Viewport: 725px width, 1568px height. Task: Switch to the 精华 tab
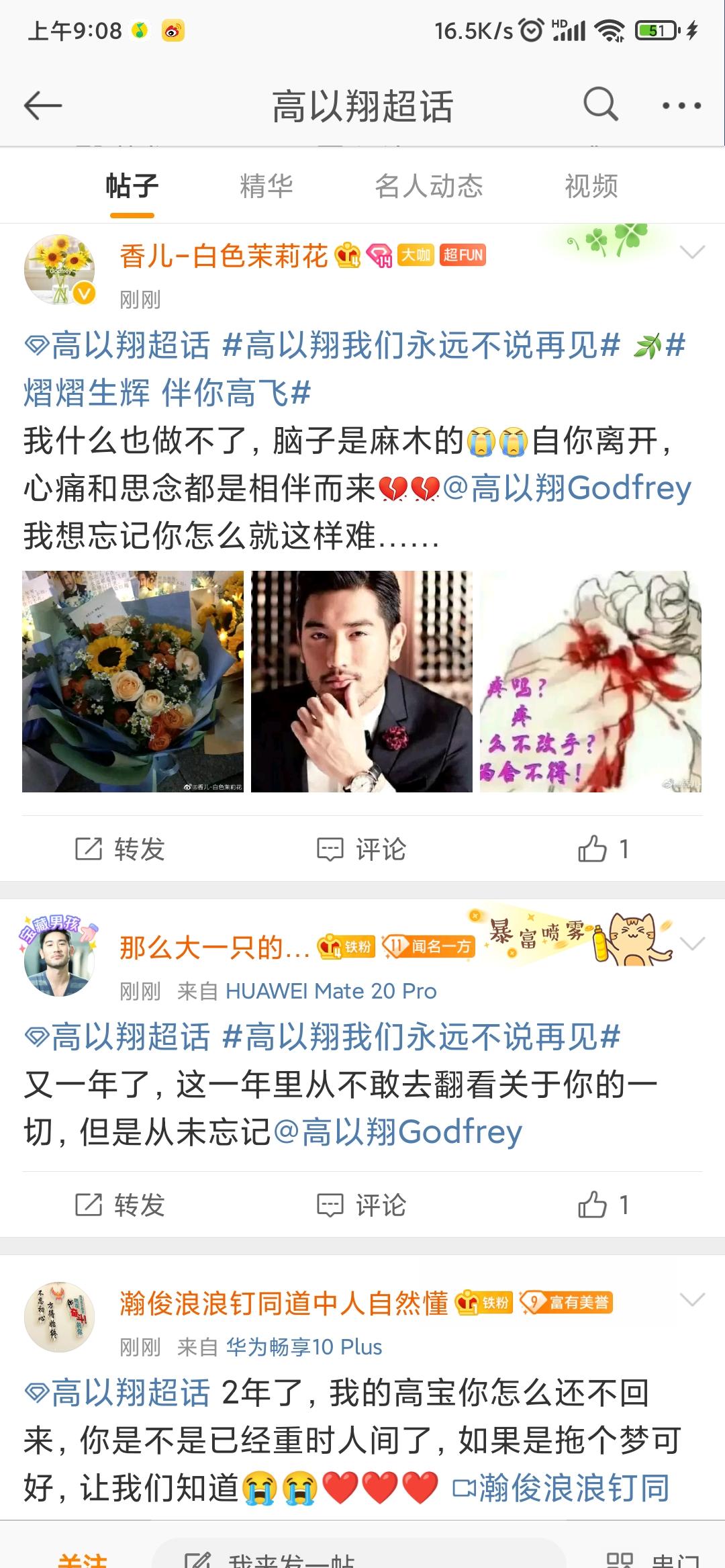(267, 187)
